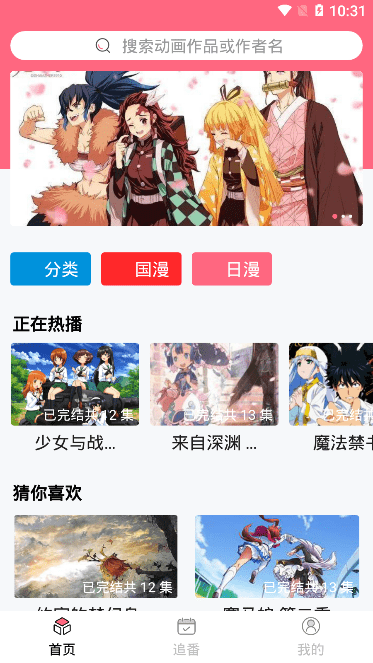
Task: Browse the 国漫 section
Action: 141,269
